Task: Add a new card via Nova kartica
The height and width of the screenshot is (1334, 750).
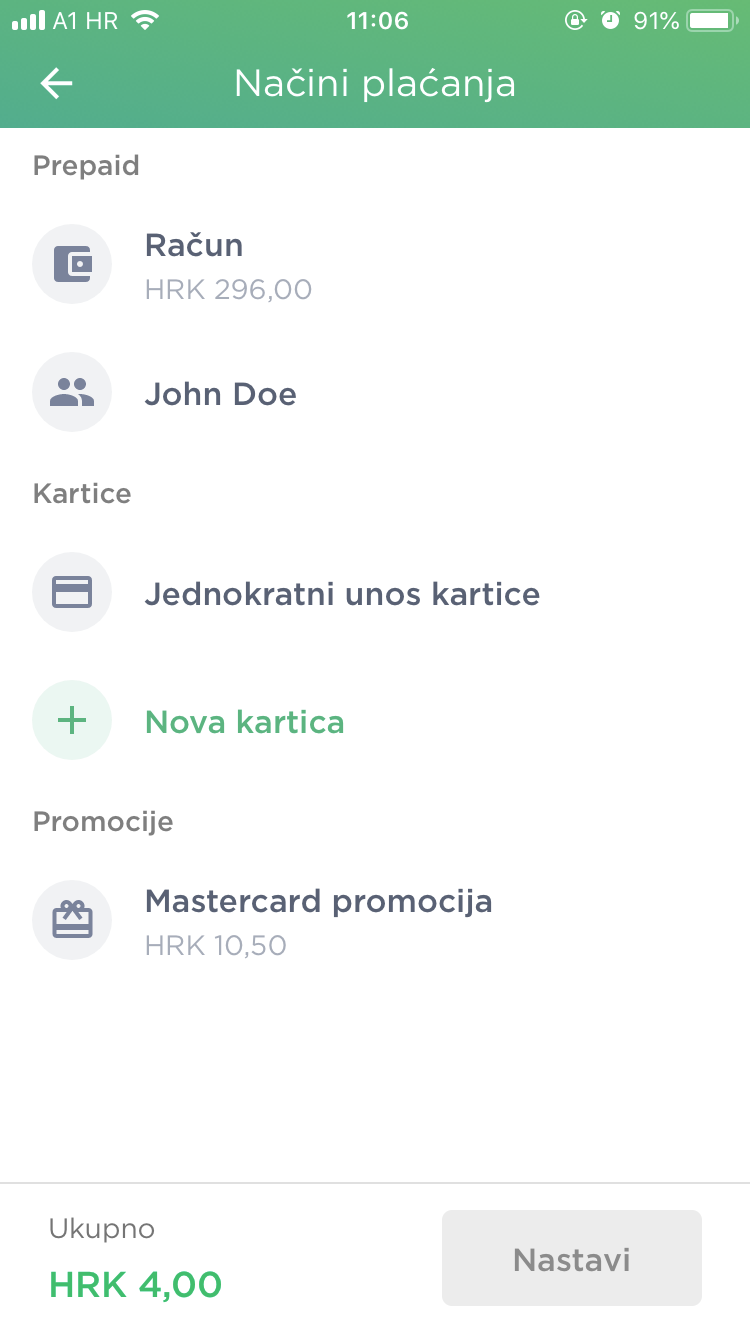Action: coord(375,721)
